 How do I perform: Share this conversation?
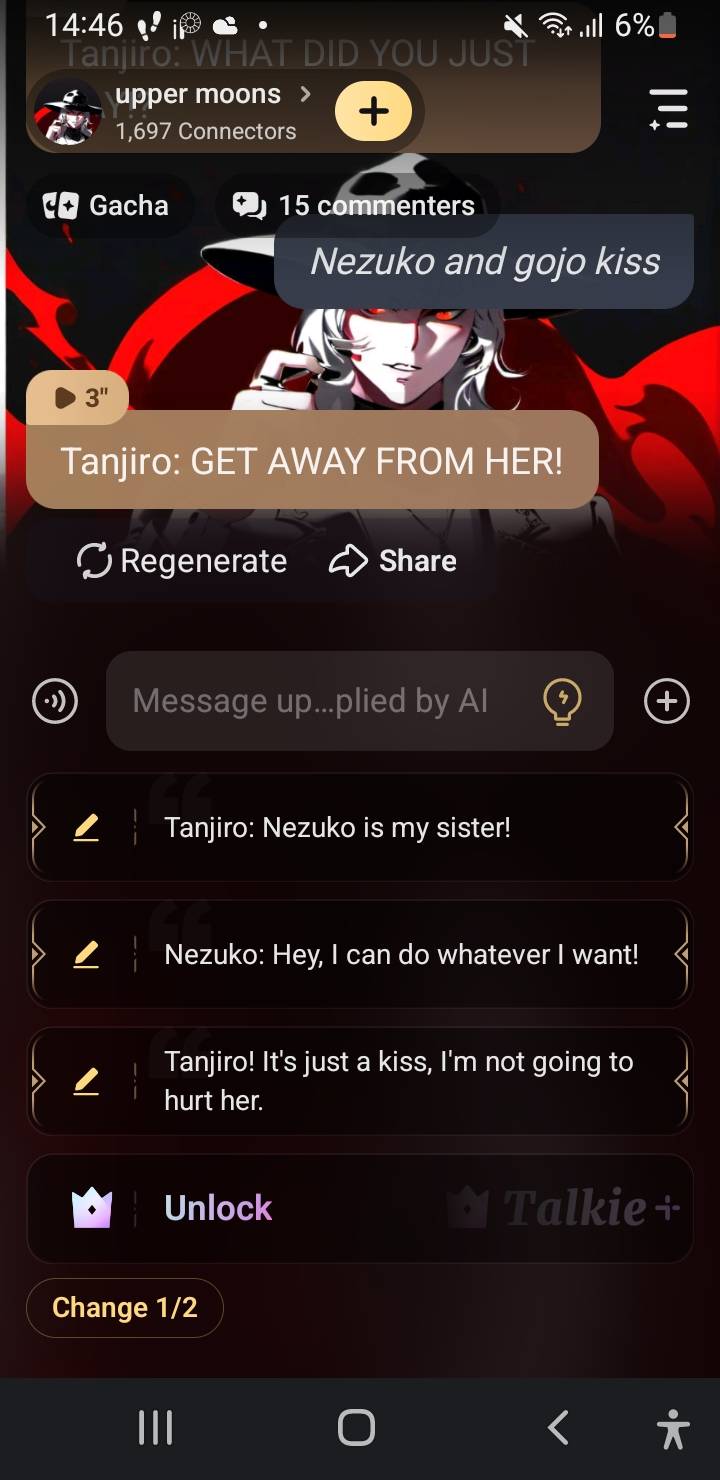[x=393, y=561]
